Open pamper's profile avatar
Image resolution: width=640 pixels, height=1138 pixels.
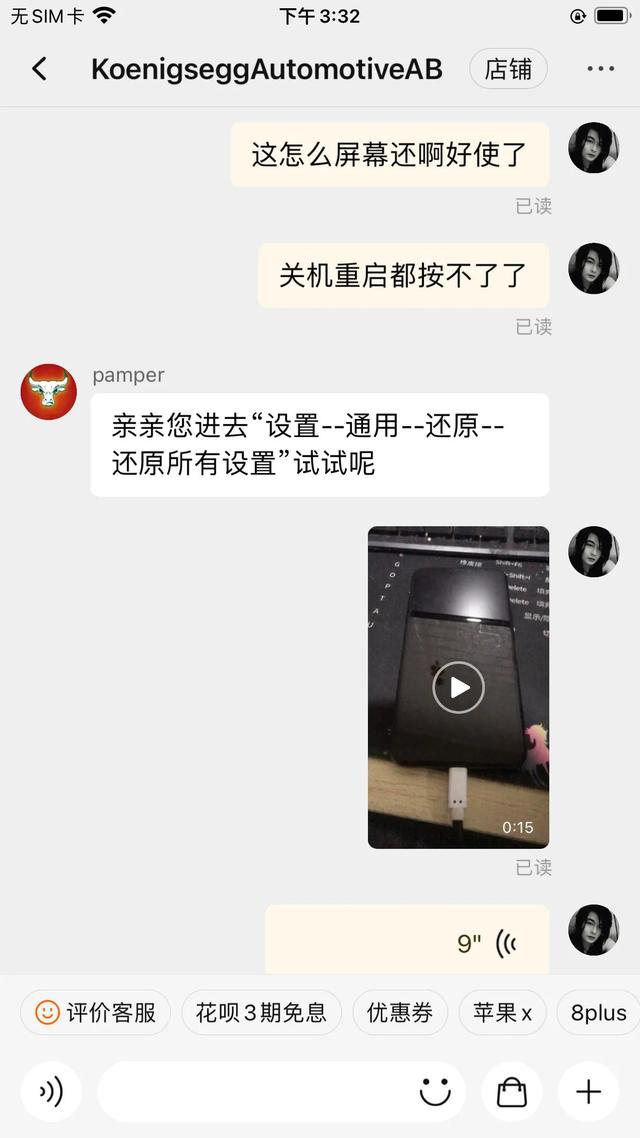pyautogui.click(x=49, y=392)
